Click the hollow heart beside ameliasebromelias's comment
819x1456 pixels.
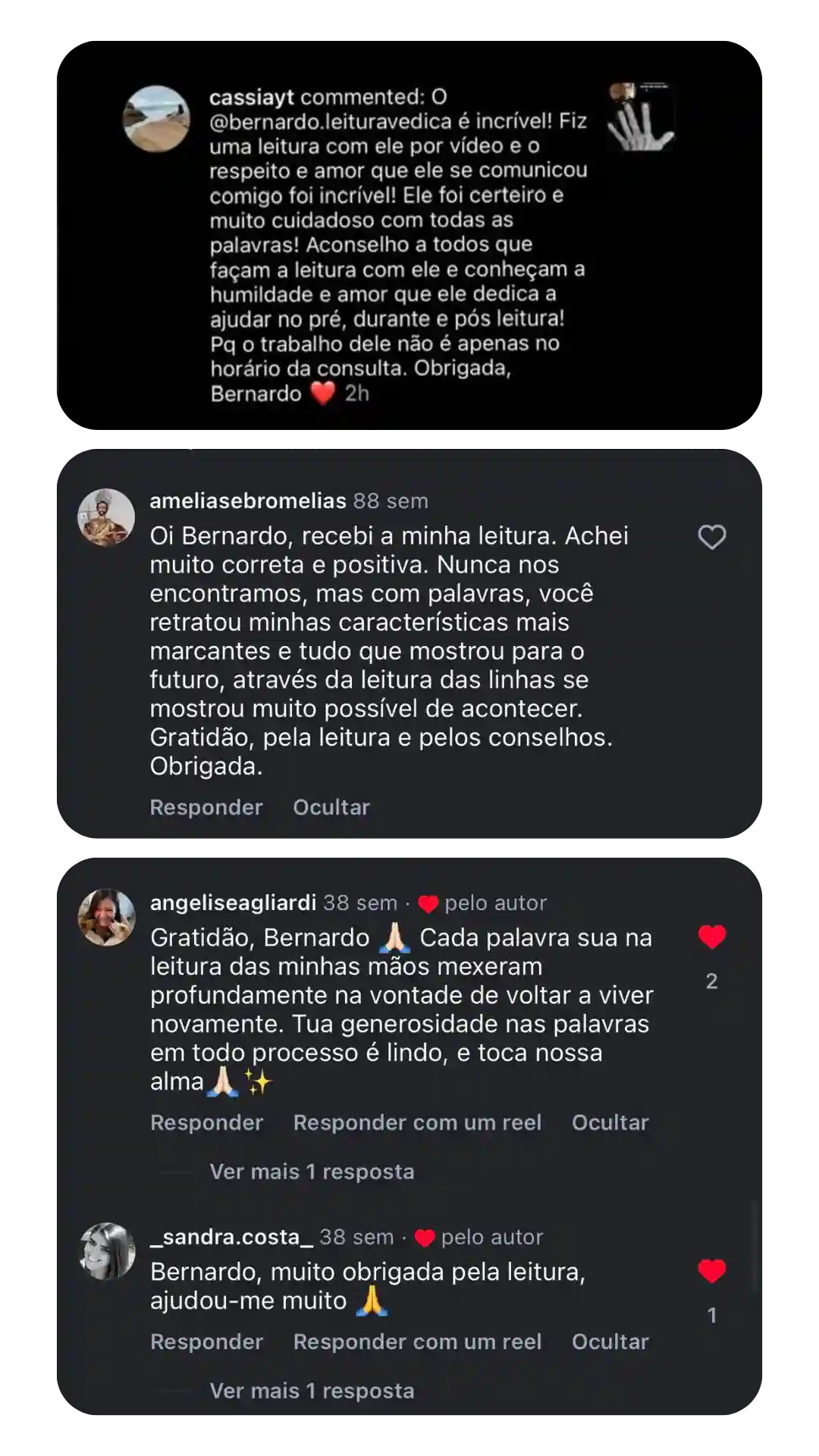tap(711, 538)
